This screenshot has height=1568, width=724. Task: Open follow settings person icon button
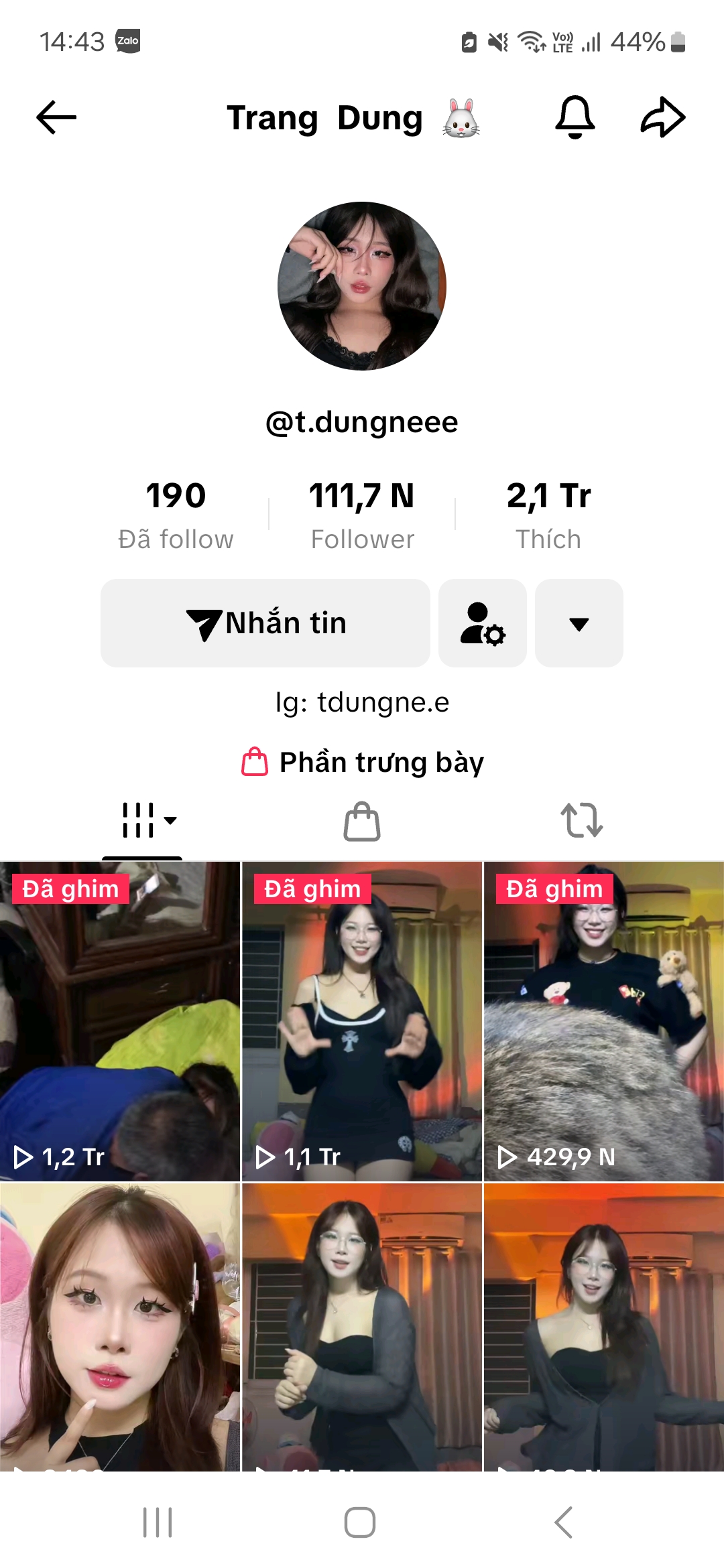tap(483, 623)
